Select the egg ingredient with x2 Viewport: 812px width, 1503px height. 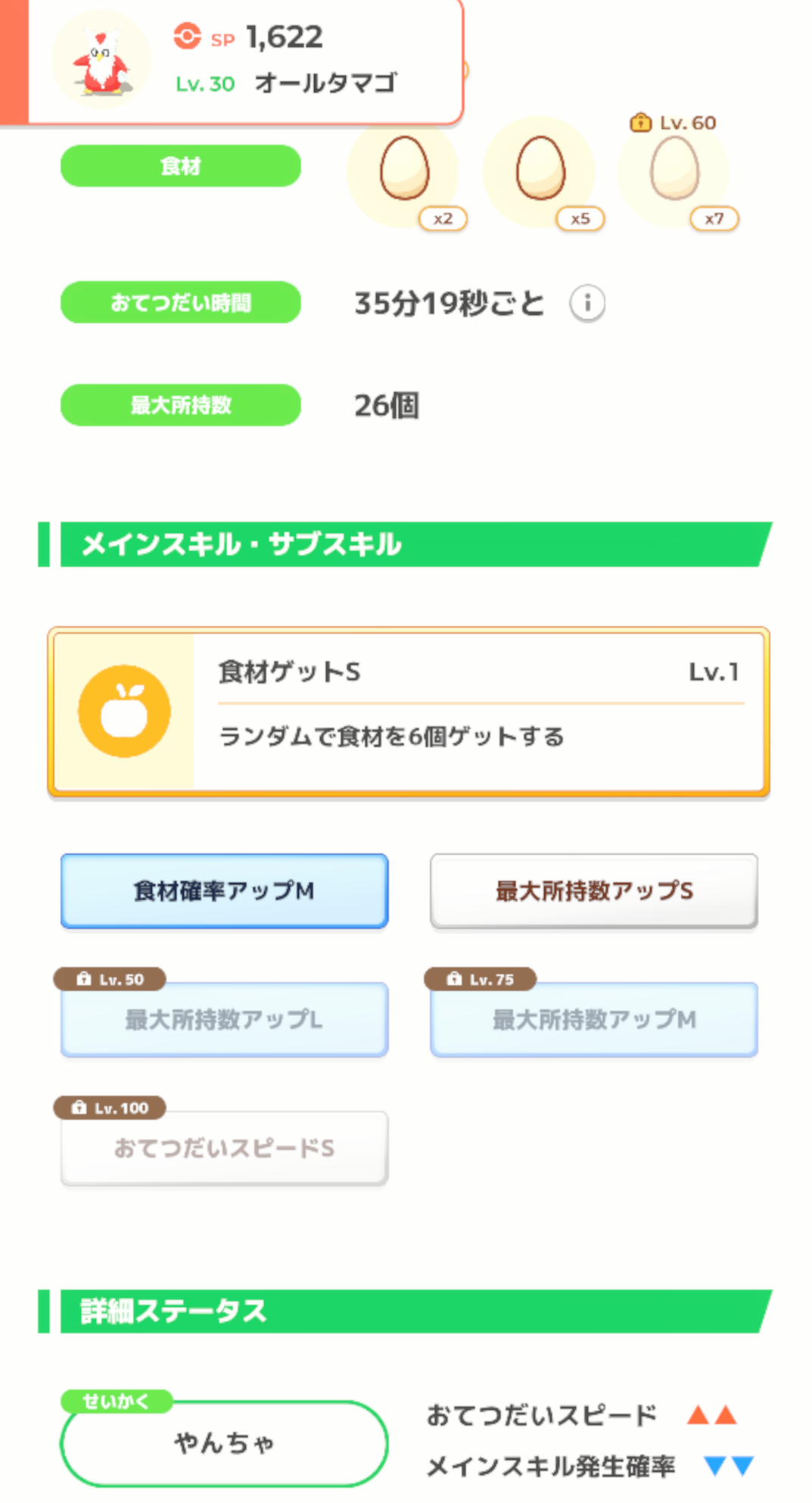pyautogui.click(x=404, y=170)
